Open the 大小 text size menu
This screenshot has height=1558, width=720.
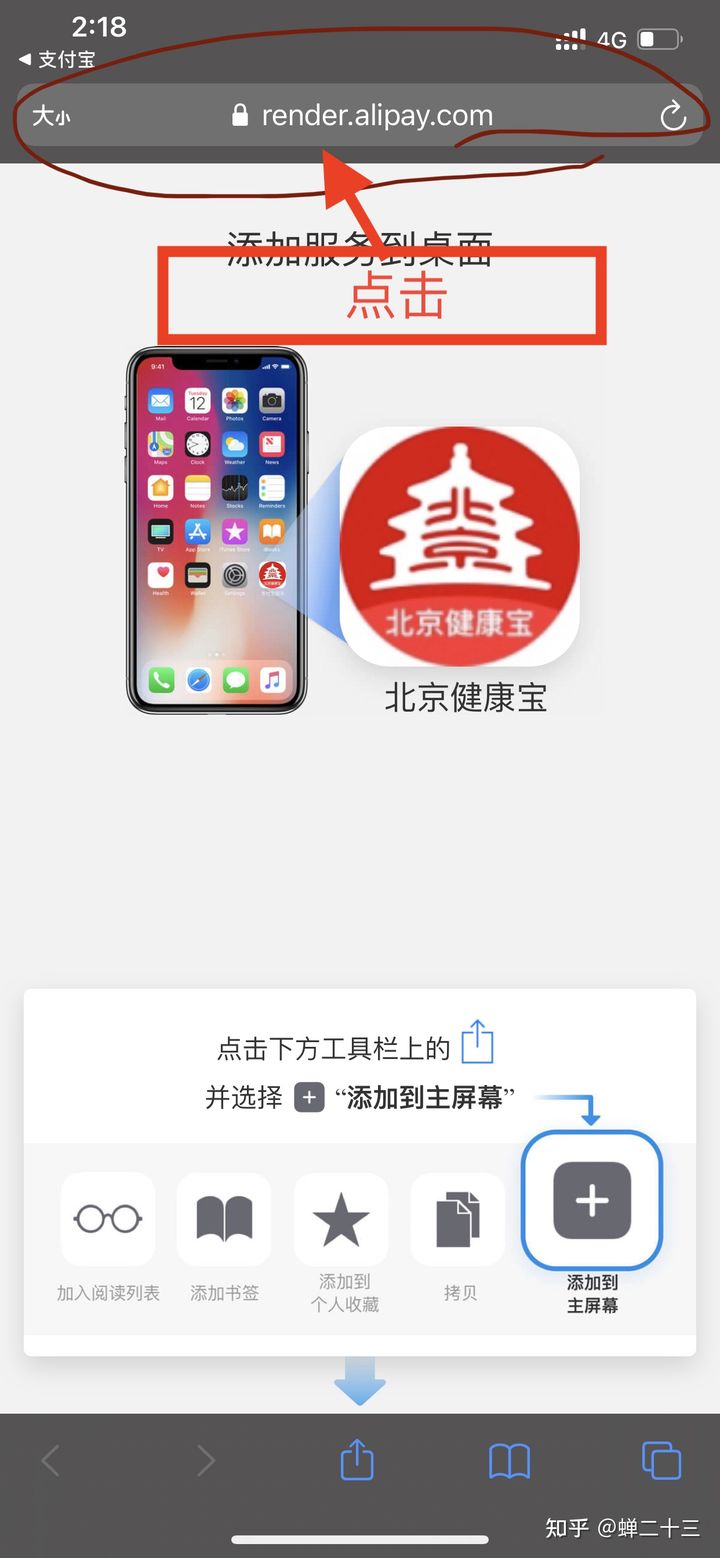[x=51, y=117]
